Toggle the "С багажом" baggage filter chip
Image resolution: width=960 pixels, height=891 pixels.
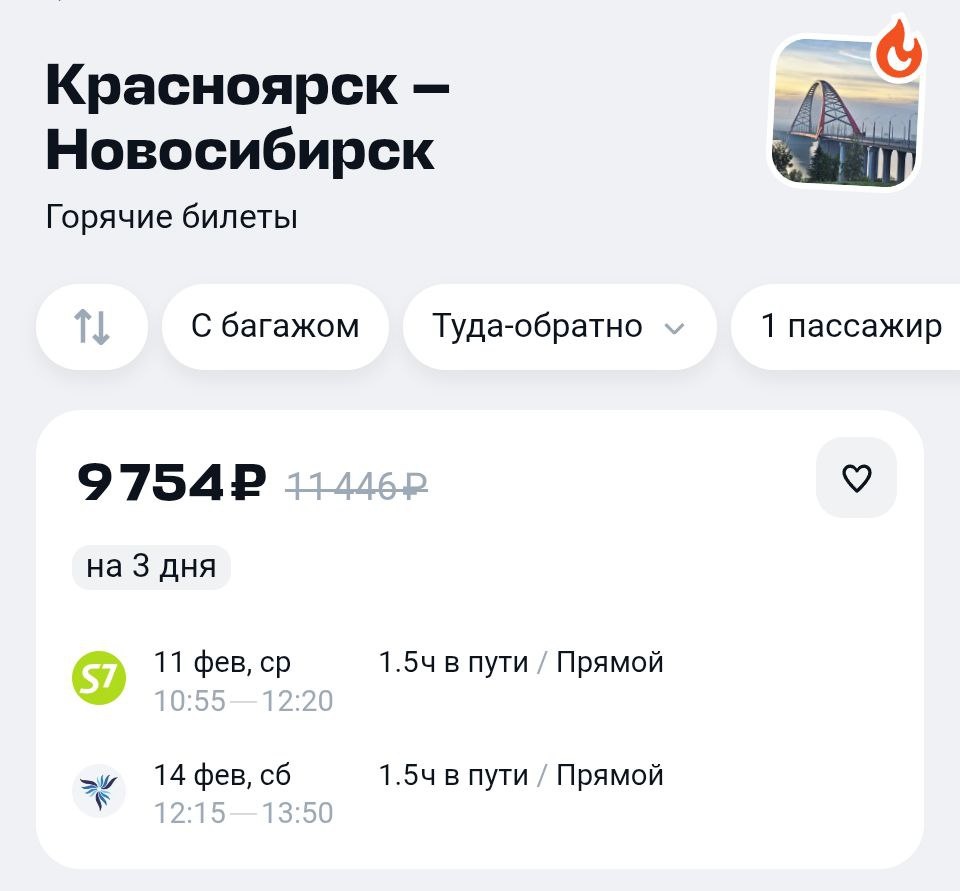tap(275, 327)
